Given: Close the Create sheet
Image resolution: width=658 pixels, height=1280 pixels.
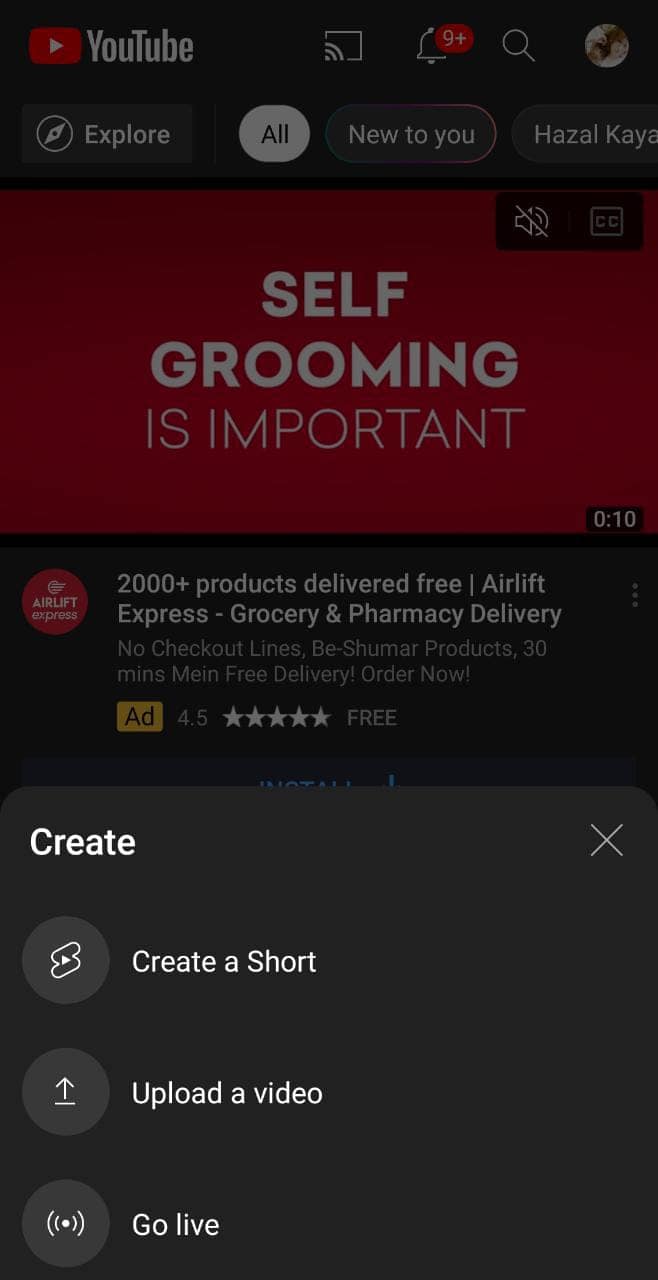Looking at the screenshot, I should 606,841.
